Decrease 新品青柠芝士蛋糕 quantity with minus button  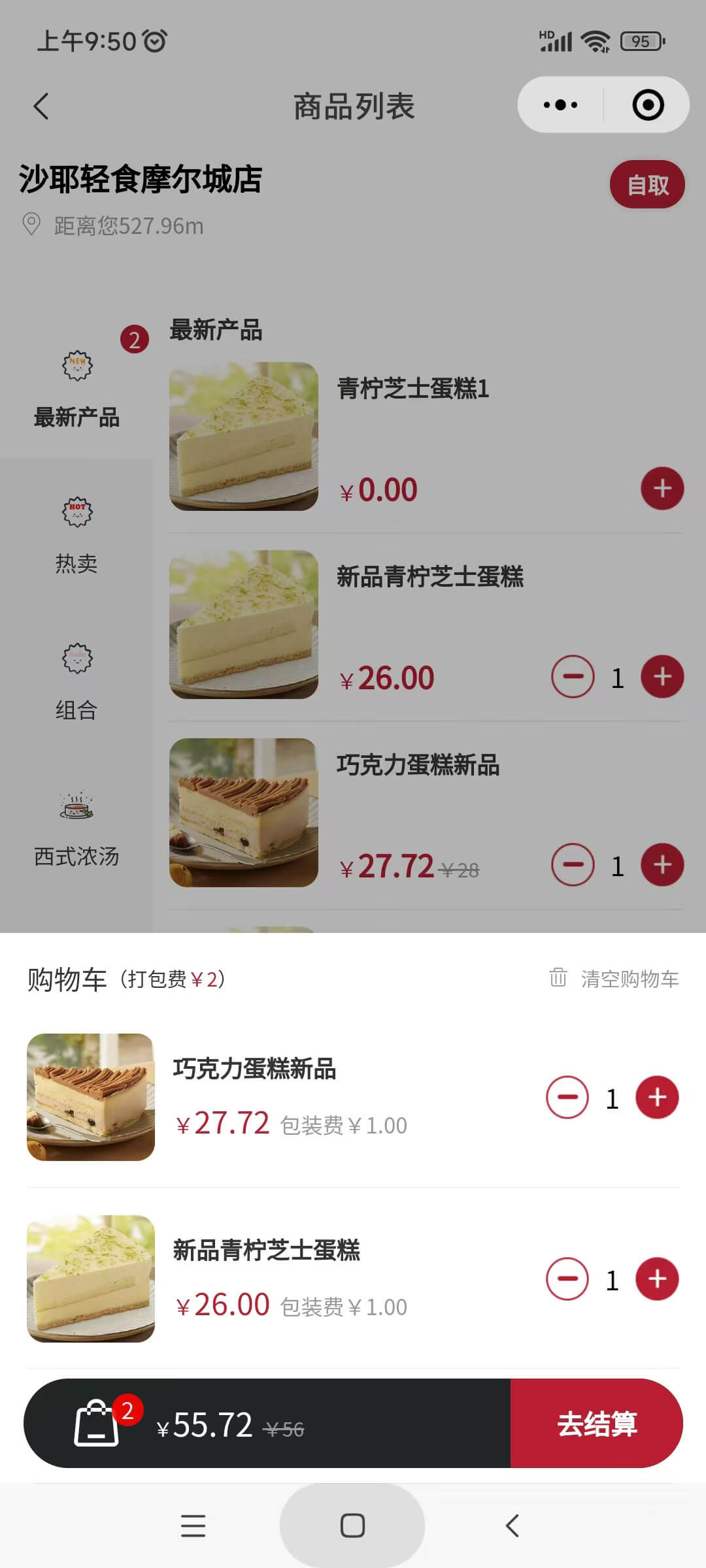(x=573, y=677)
